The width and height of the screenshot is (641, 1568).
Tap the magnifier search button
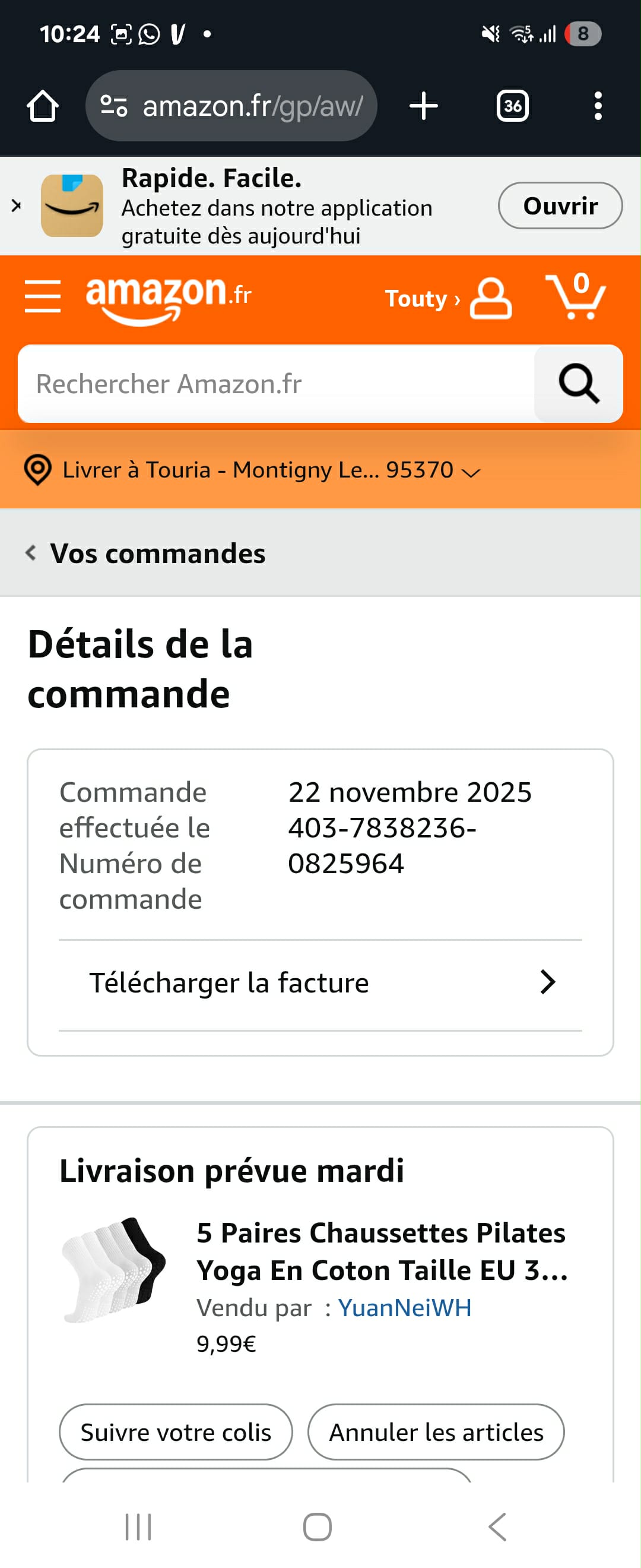pyautogui.click(x=578, y=384)
